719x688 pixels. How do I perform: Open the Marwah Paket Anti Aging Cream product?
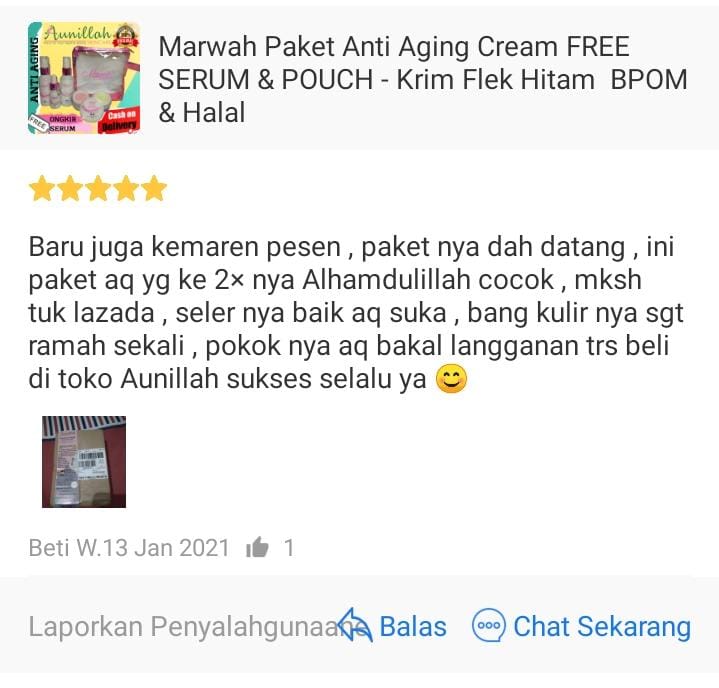[x=420, y=79]
